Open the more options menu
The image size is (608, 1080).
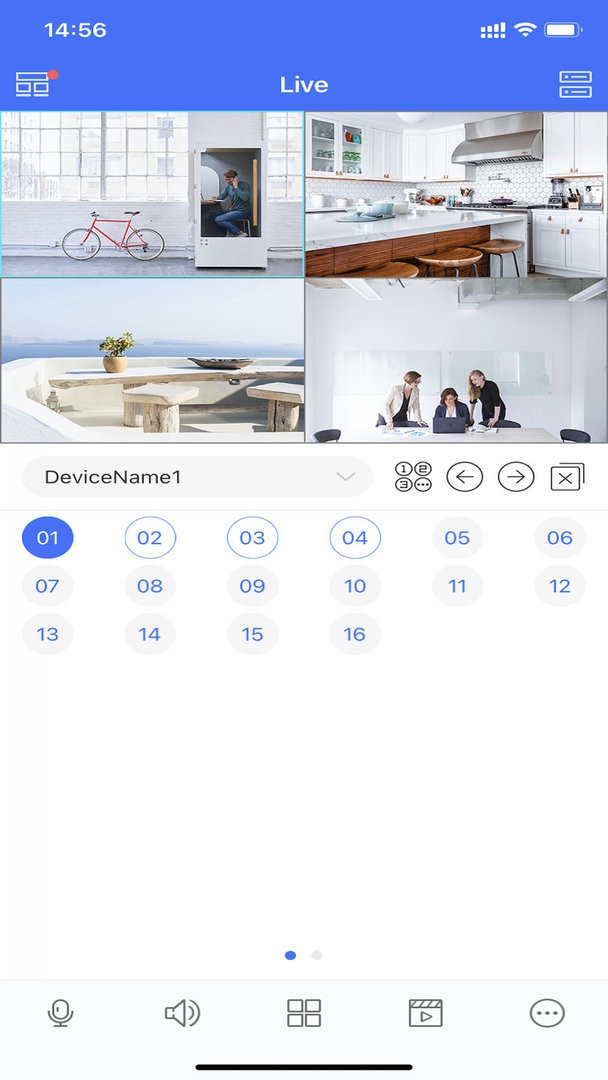[547, 1013]
